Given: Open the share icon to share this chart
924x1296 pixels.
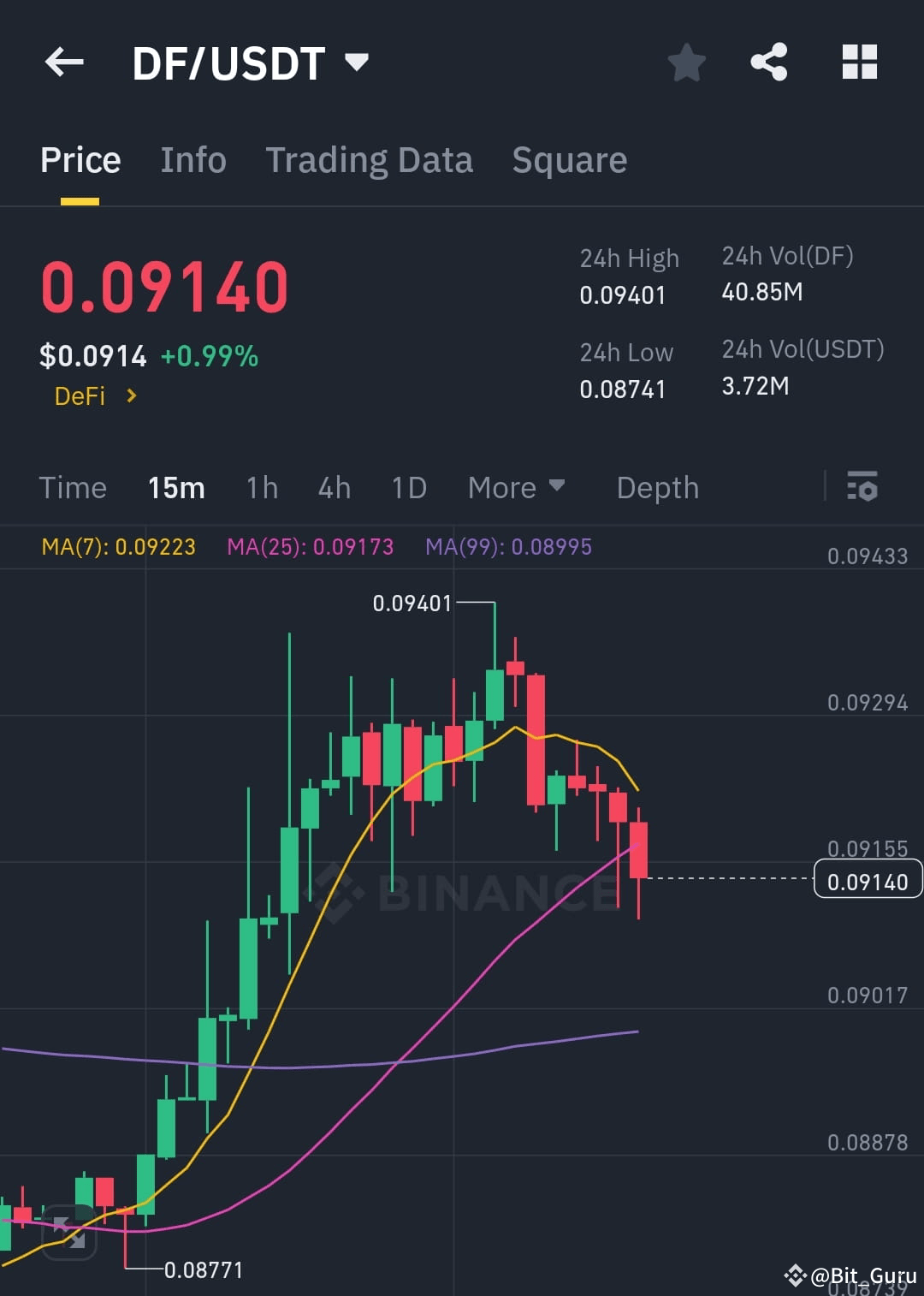Looking at the screenshot, I should tap(769, 62).
